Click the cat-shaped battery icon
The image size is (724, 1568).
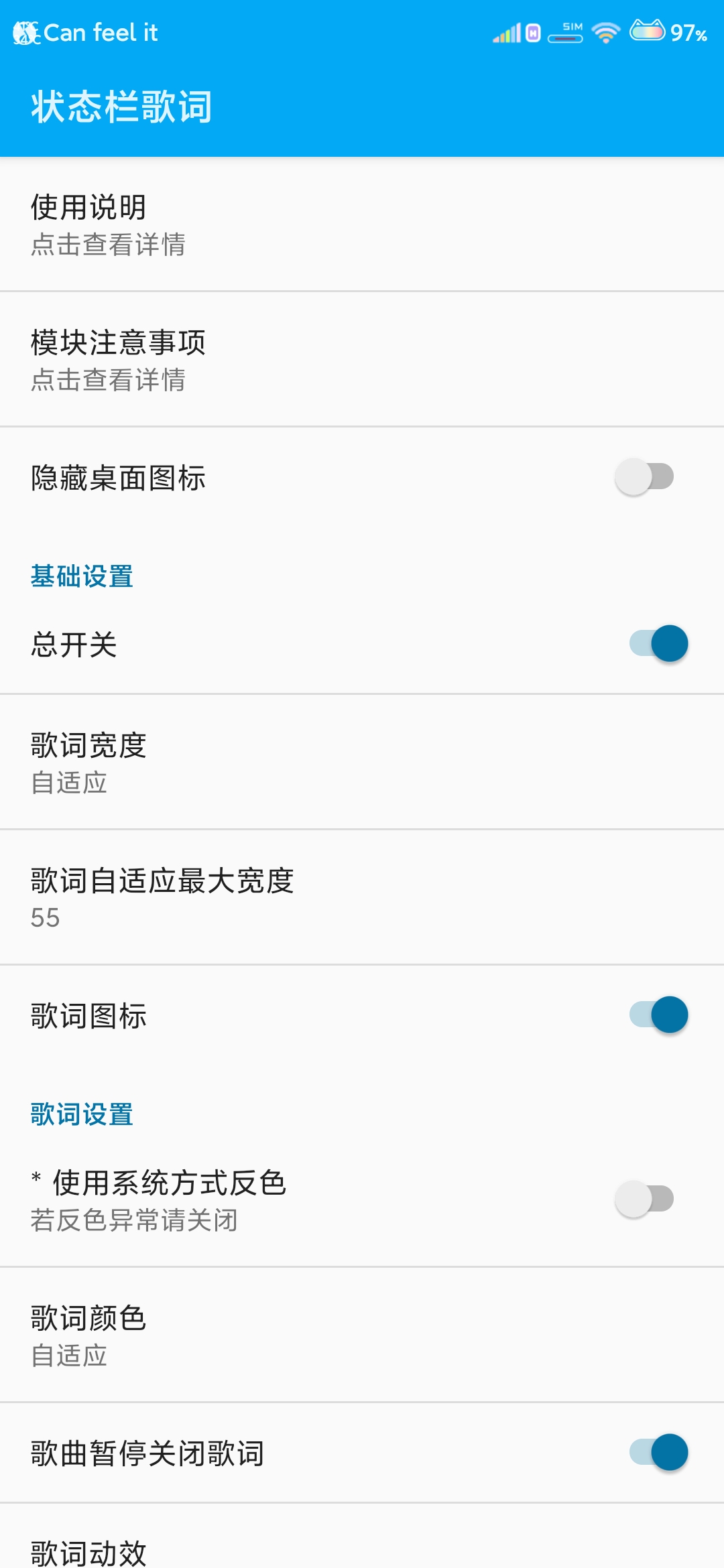click(x=647, y=30)
